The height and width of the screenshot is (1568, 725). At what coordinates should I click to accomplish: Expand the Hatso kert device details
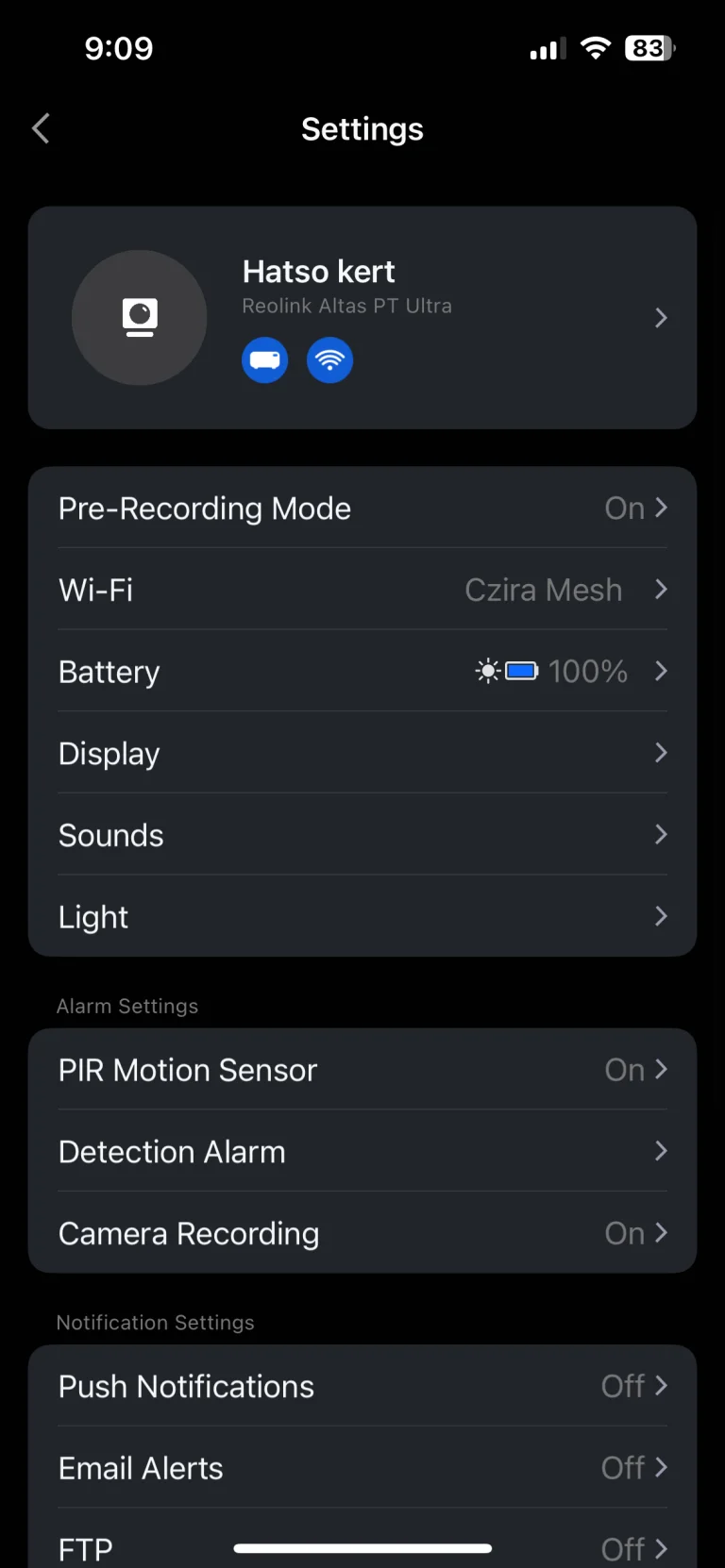pyautogui.click(x=661, y=318)
